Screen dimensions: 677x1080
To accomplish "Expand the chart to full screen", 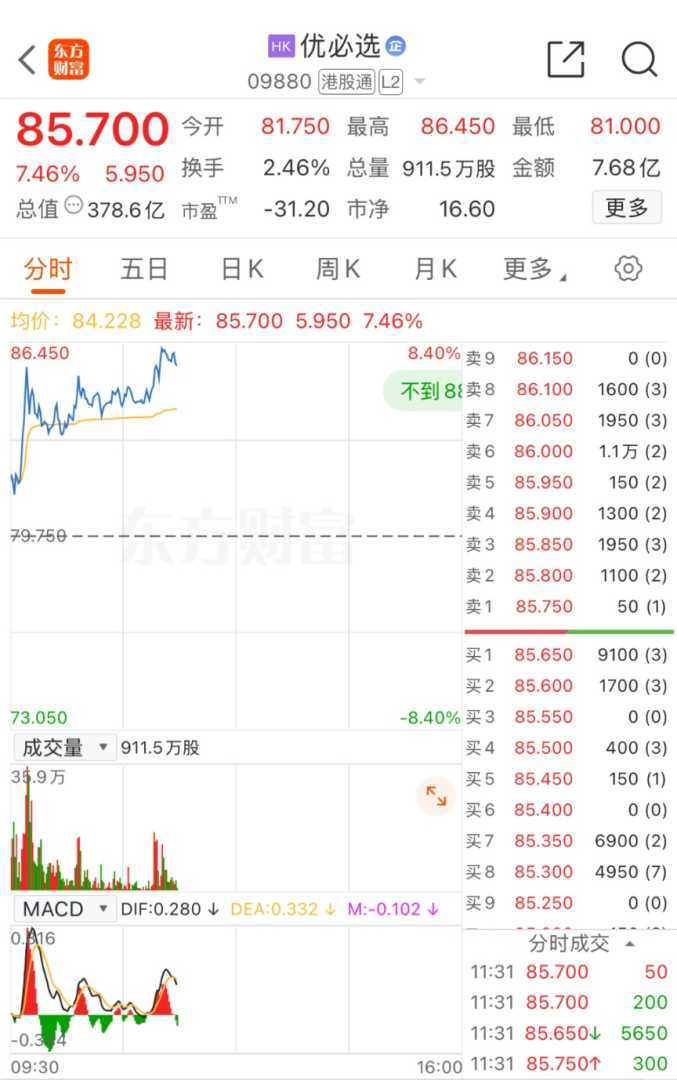I will (x=436, y=796).
